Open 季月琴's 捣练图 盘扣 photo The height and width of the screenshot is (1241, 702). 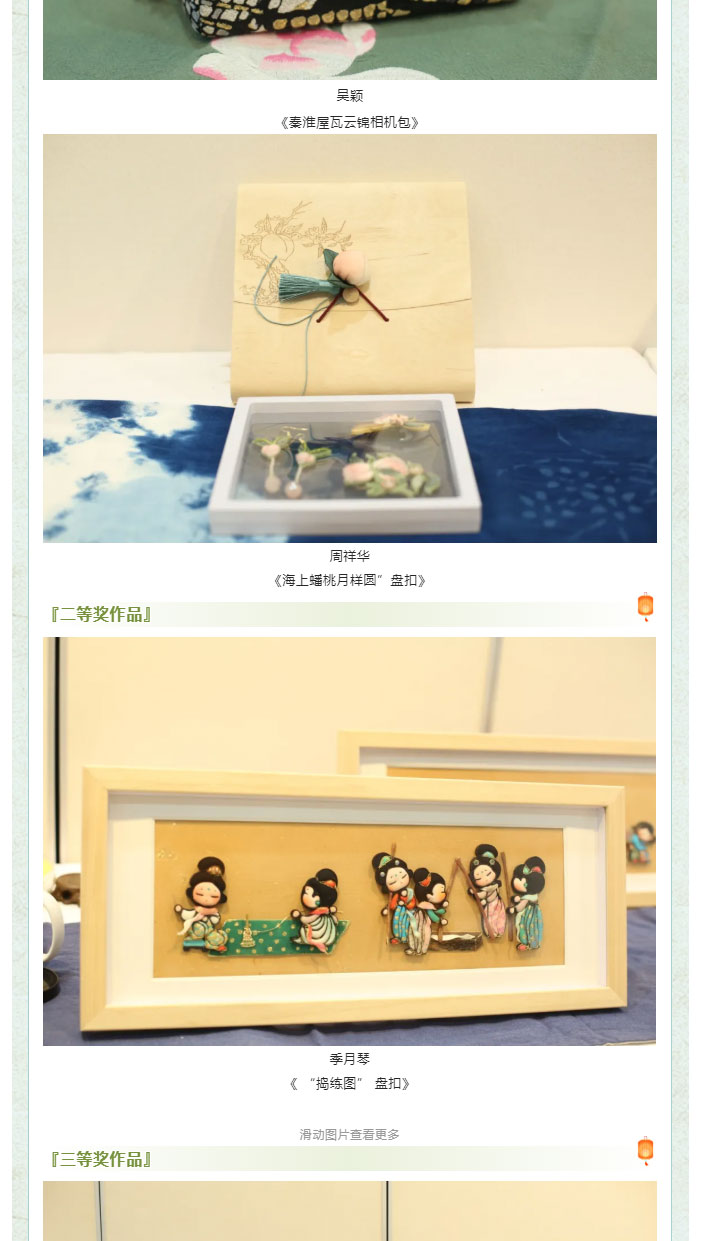point(350,841)
